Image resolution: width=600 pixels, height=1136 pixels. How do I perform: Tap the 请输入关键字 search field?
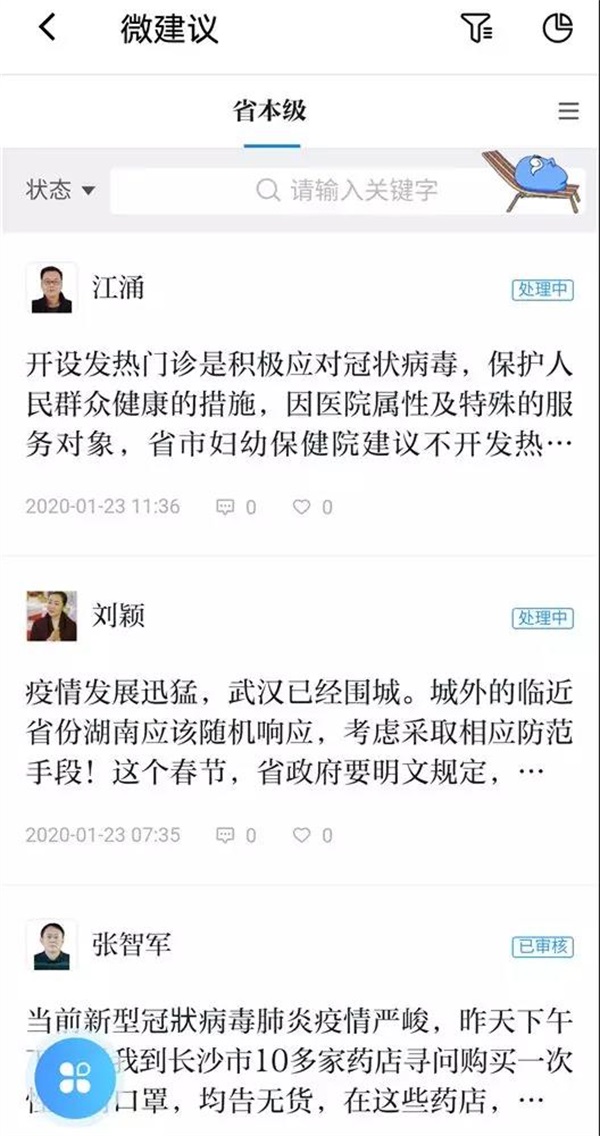pyautogui.click(x=350, y=190)
